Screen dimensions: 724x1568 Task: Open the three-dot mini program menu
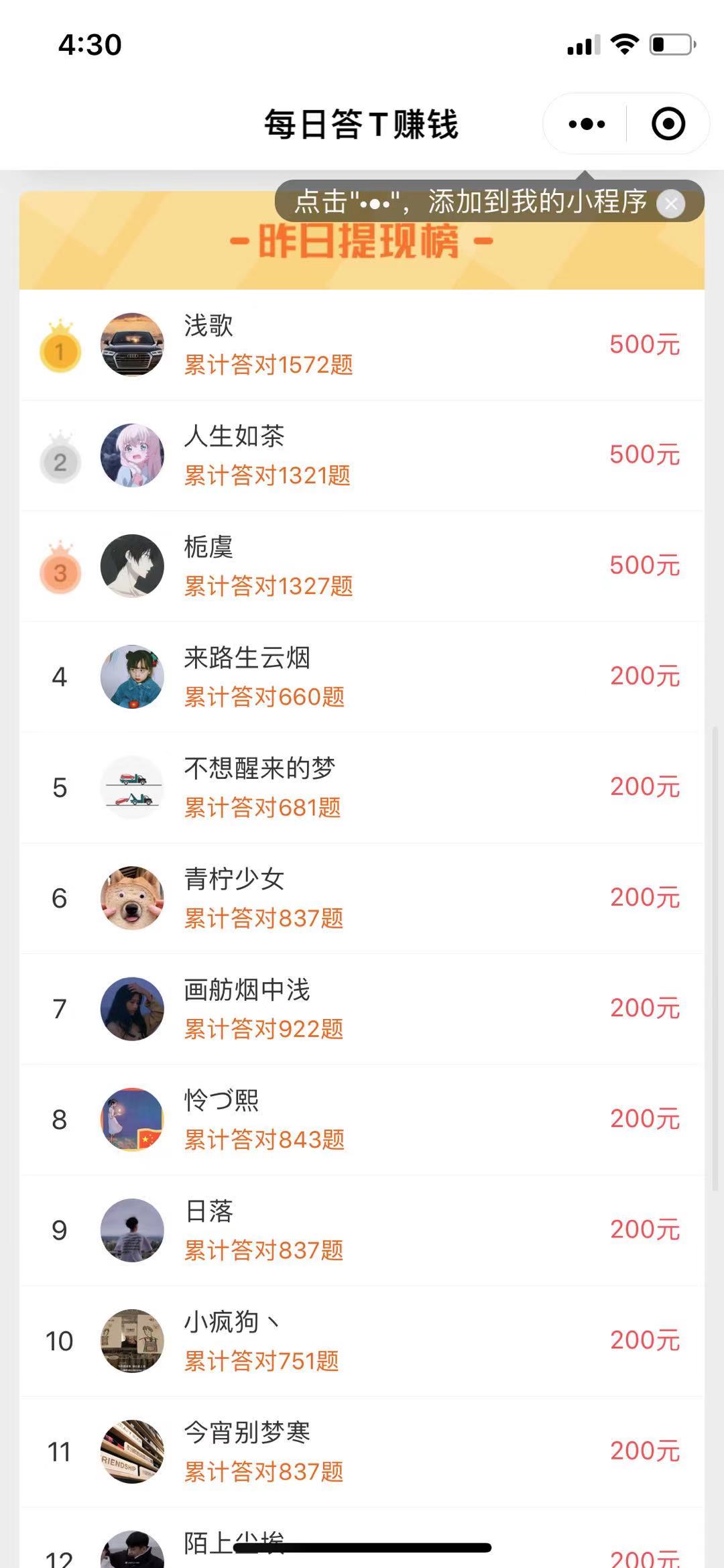pos(587,124)
